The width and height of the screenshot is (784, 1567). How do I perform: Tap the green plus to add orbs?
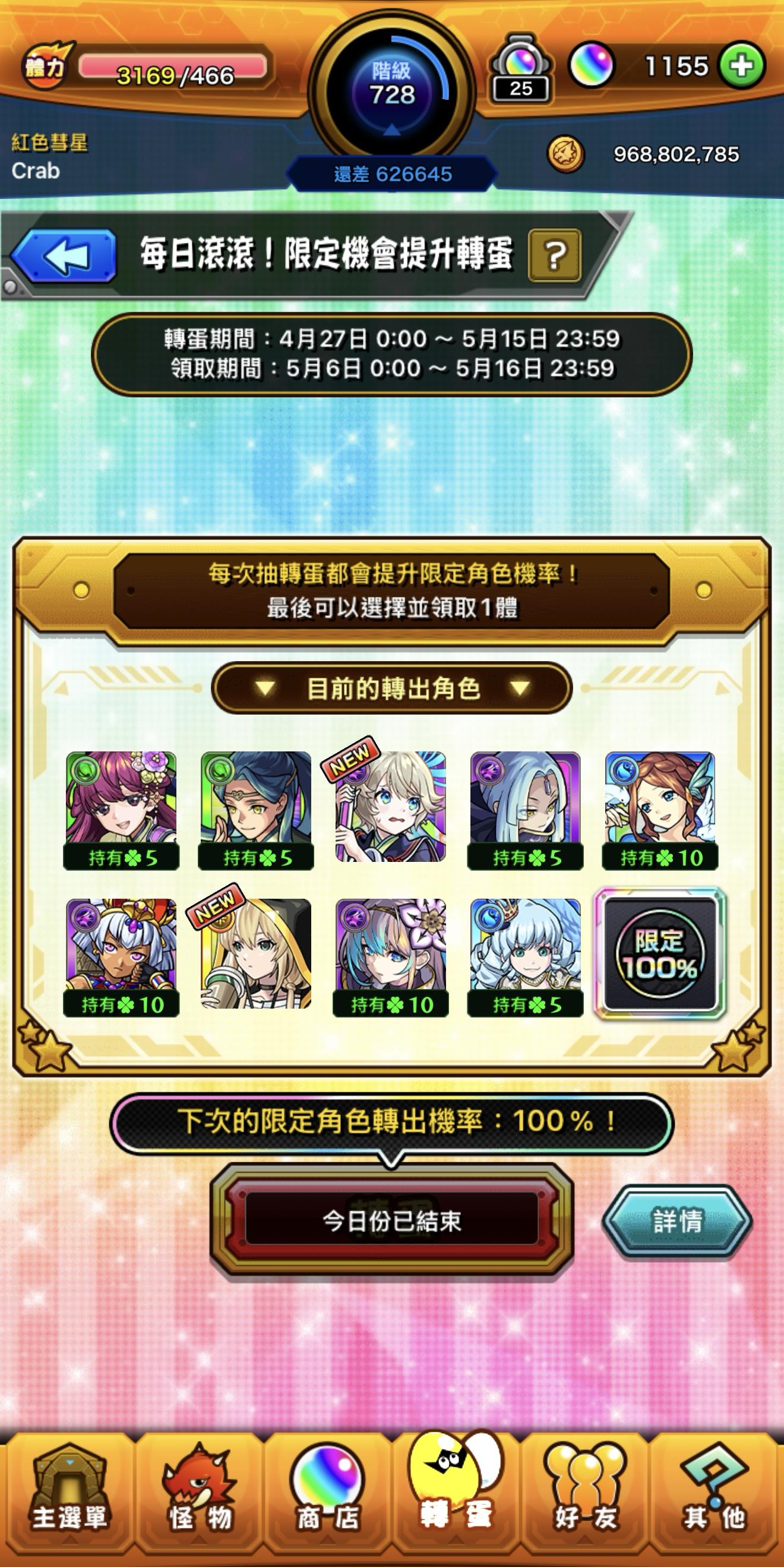click(x=741, y=66)
